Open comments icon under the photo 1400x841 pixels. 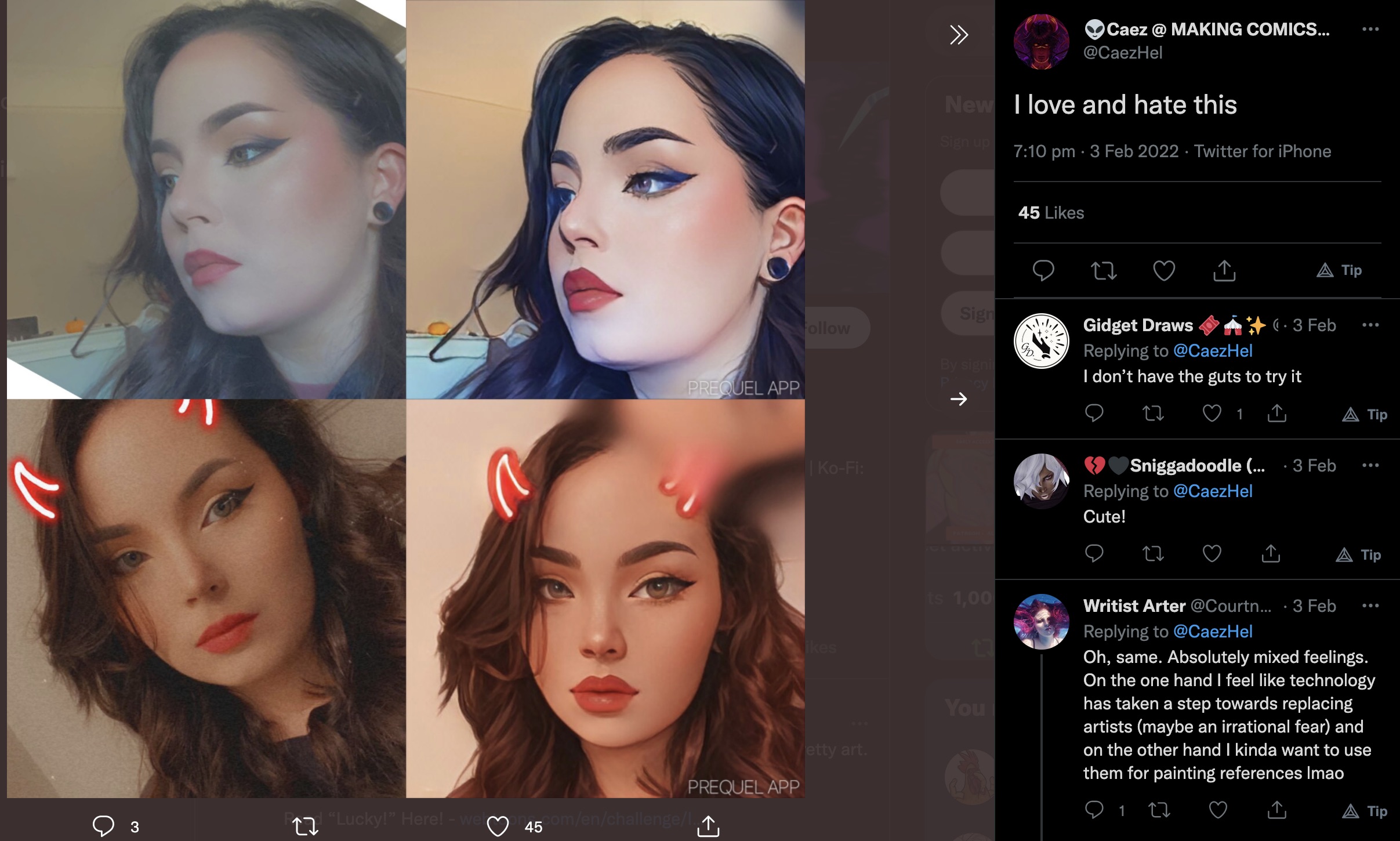104,826
